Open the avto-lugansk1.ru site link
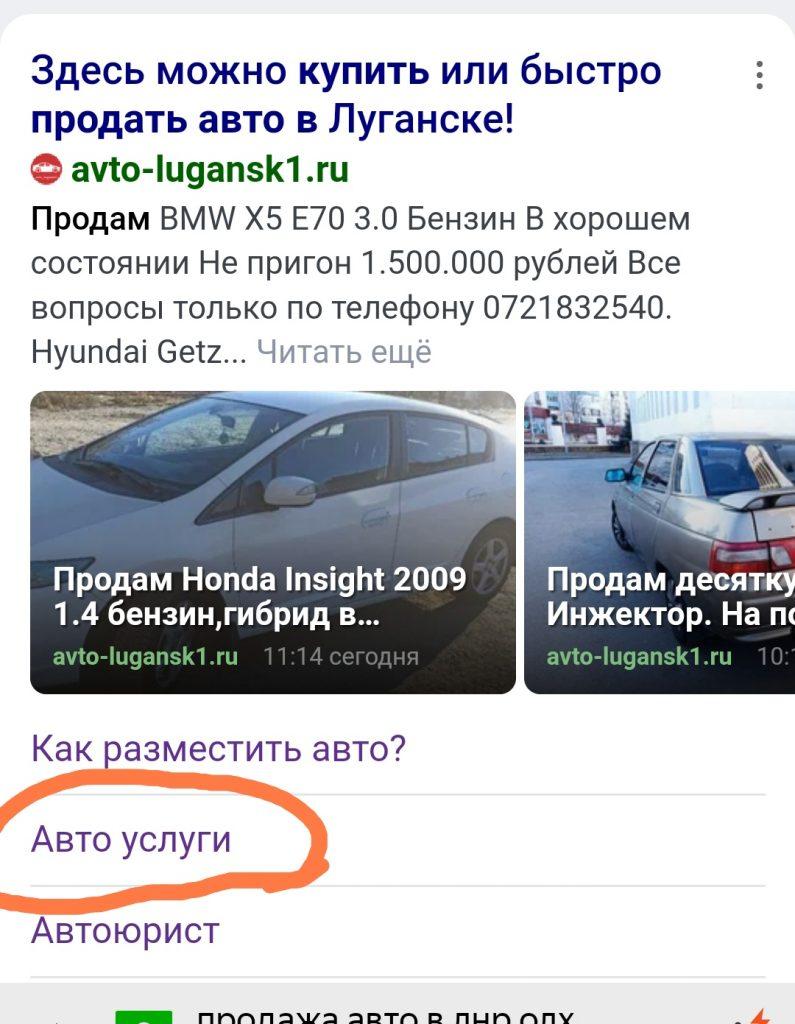The image size is (795, 1024). pos(209,169)
